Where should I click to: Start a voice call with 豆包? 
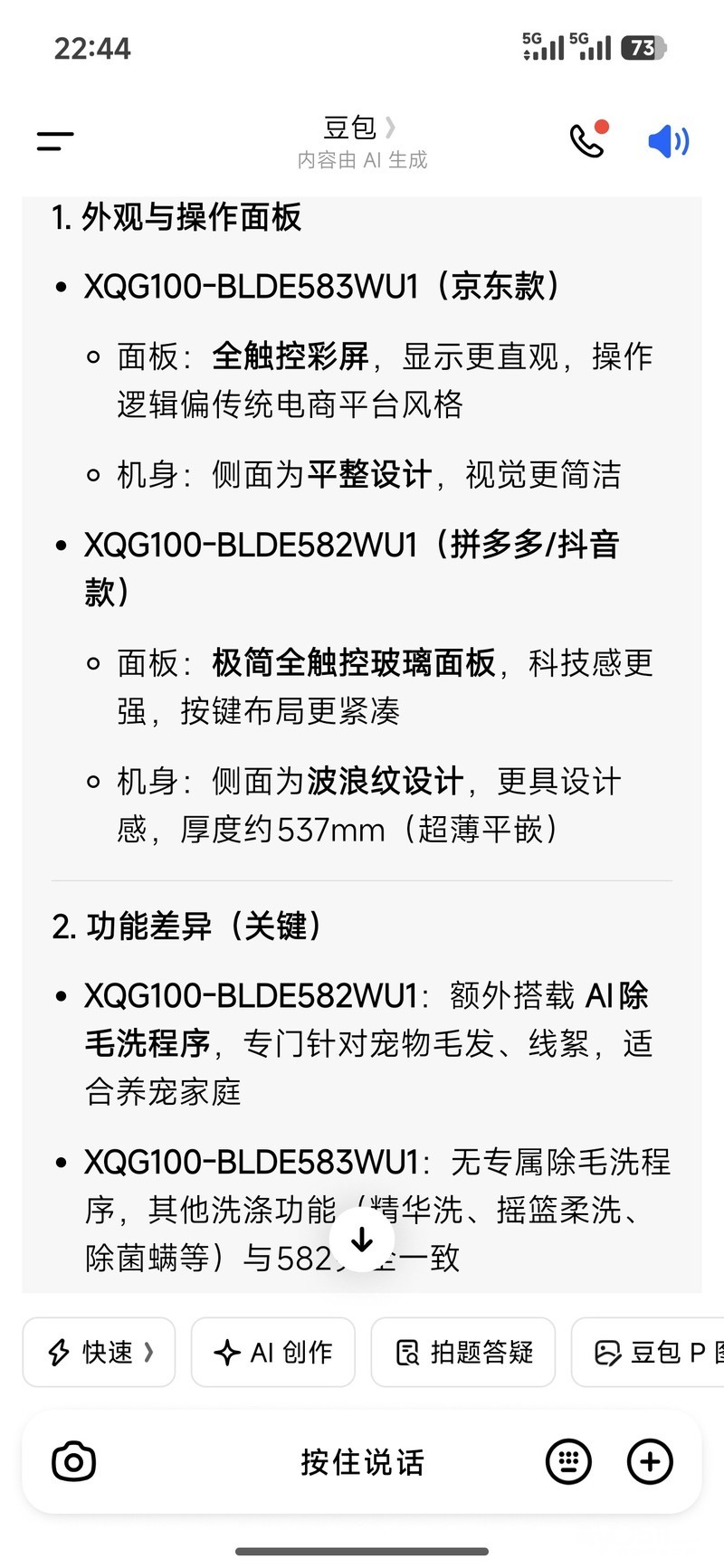(587, 140)
